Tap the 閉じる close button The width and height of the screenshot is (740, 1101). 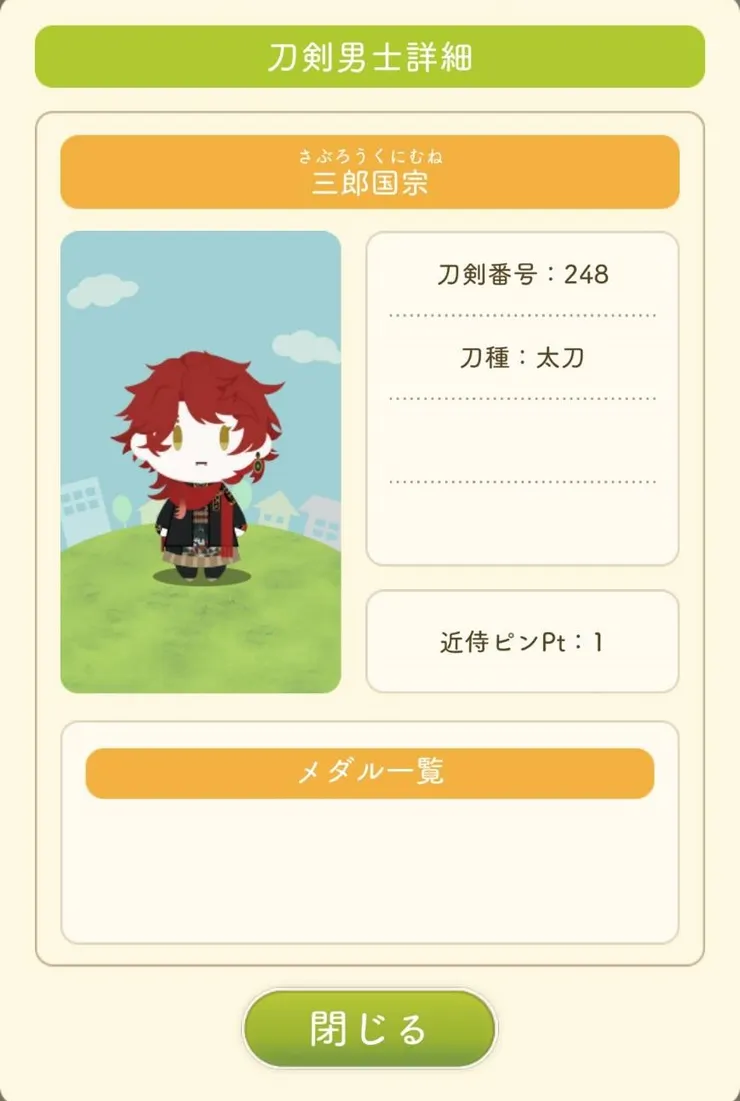coord(369,1028)
